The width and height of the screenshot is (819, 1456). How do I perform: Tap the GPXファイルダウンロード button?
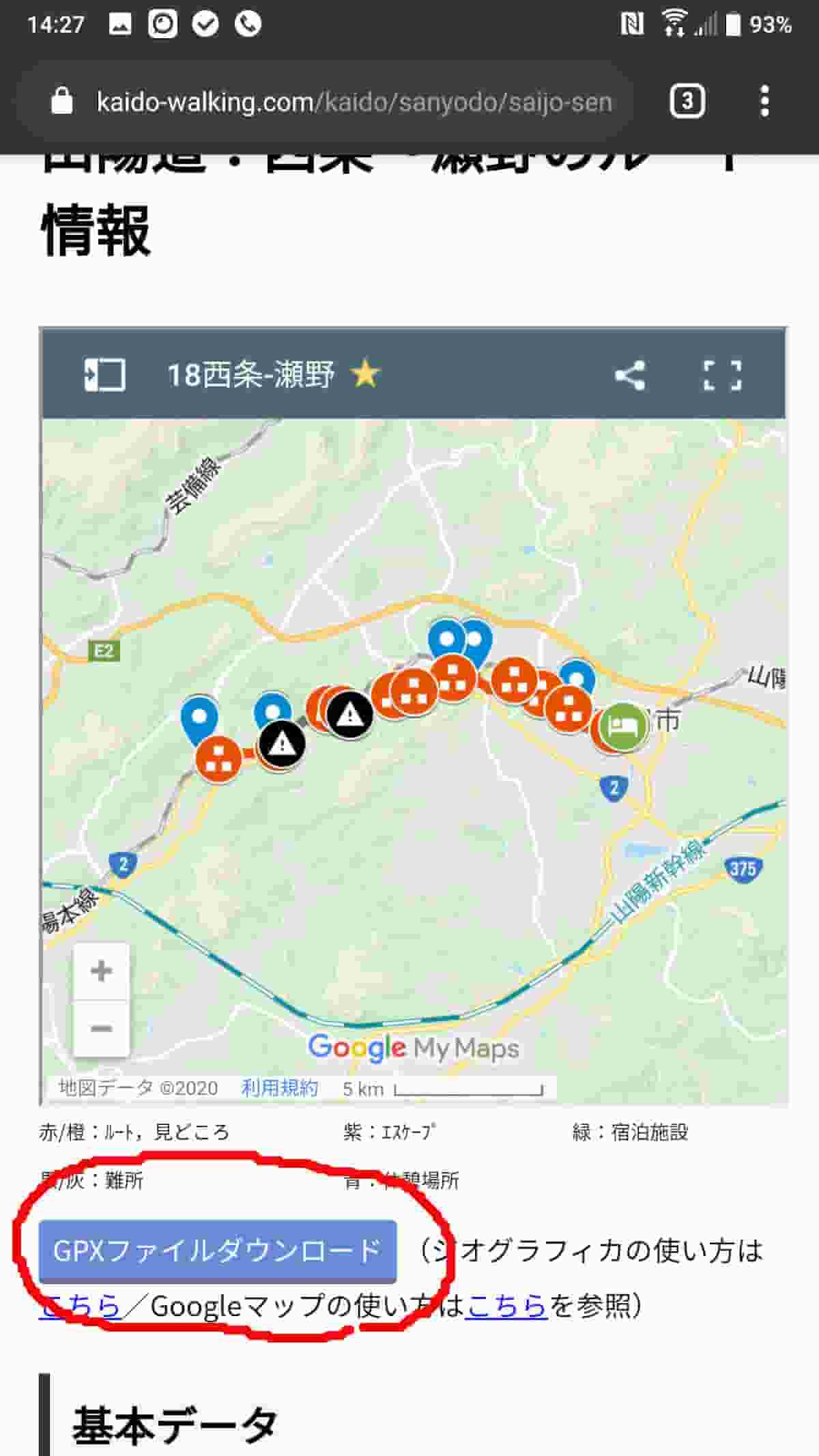[218, 1251]
